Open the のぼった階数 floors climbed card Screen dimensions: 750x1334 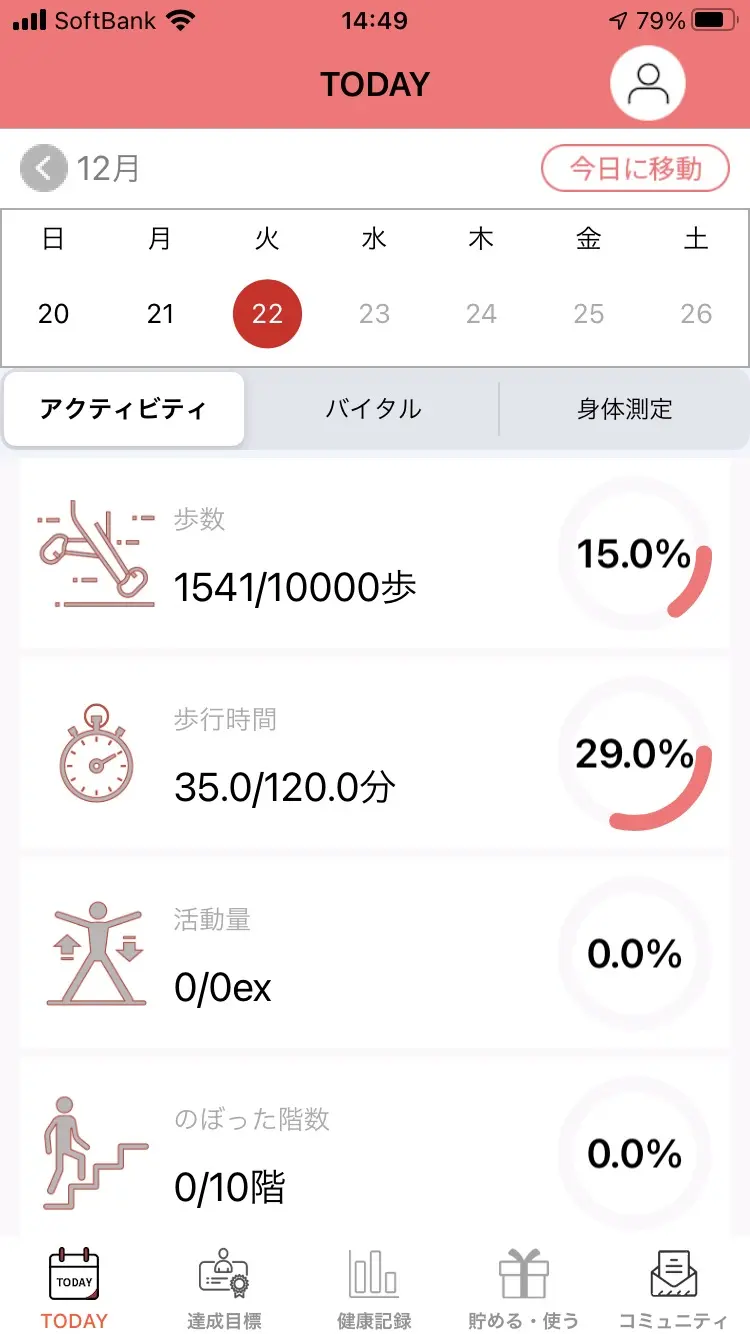374,1150
